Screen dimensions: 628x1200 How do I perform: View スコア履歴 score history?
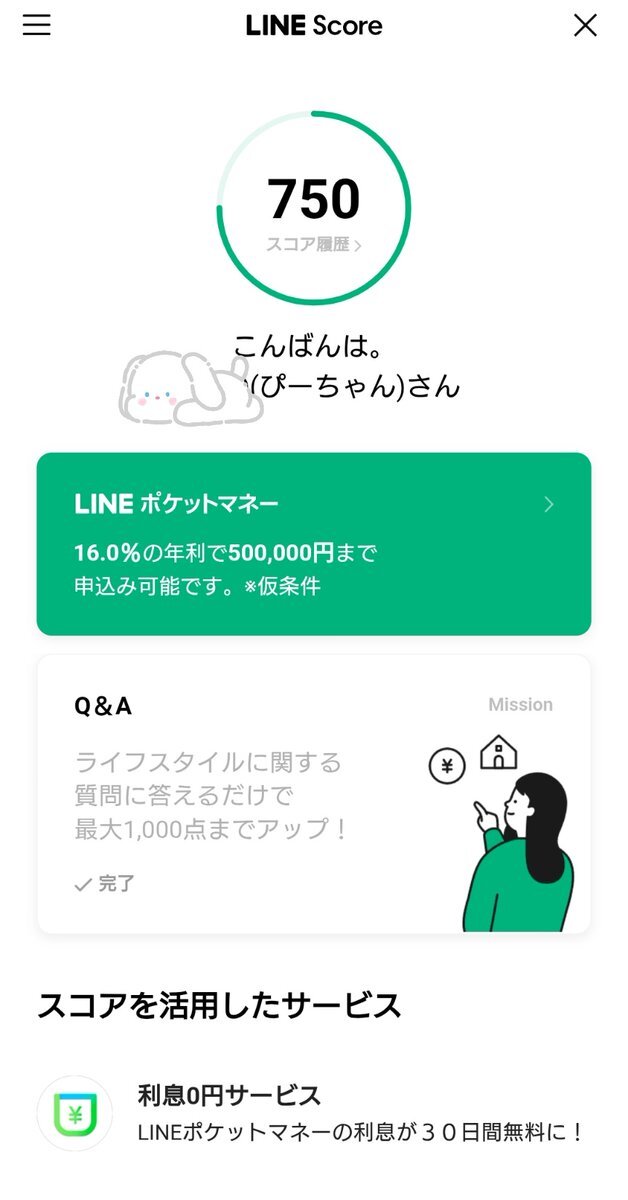pyautogui.click(x=313, y=244)
